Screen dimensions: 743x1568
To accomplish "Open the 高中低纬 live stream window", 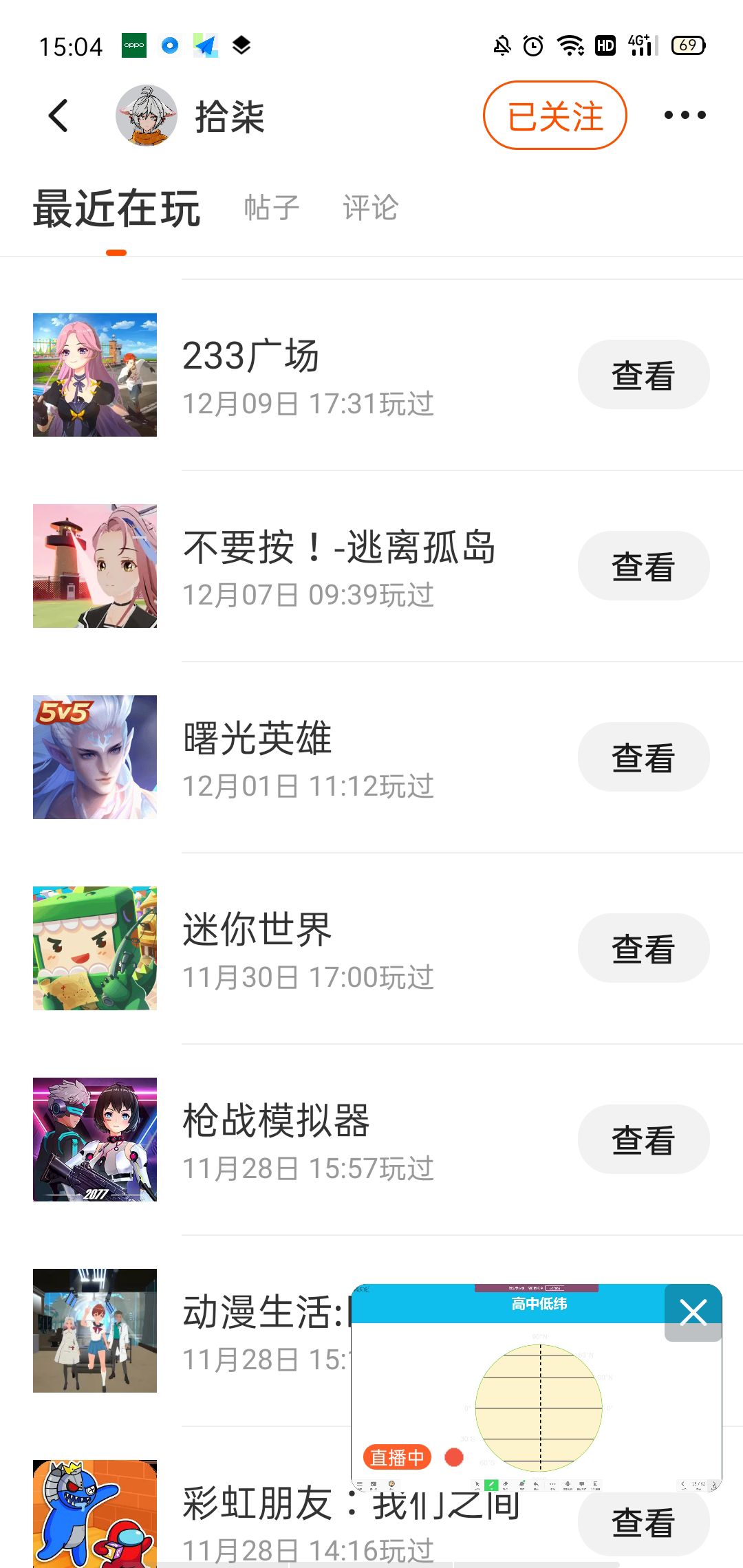I will [x=537, y=1396].
